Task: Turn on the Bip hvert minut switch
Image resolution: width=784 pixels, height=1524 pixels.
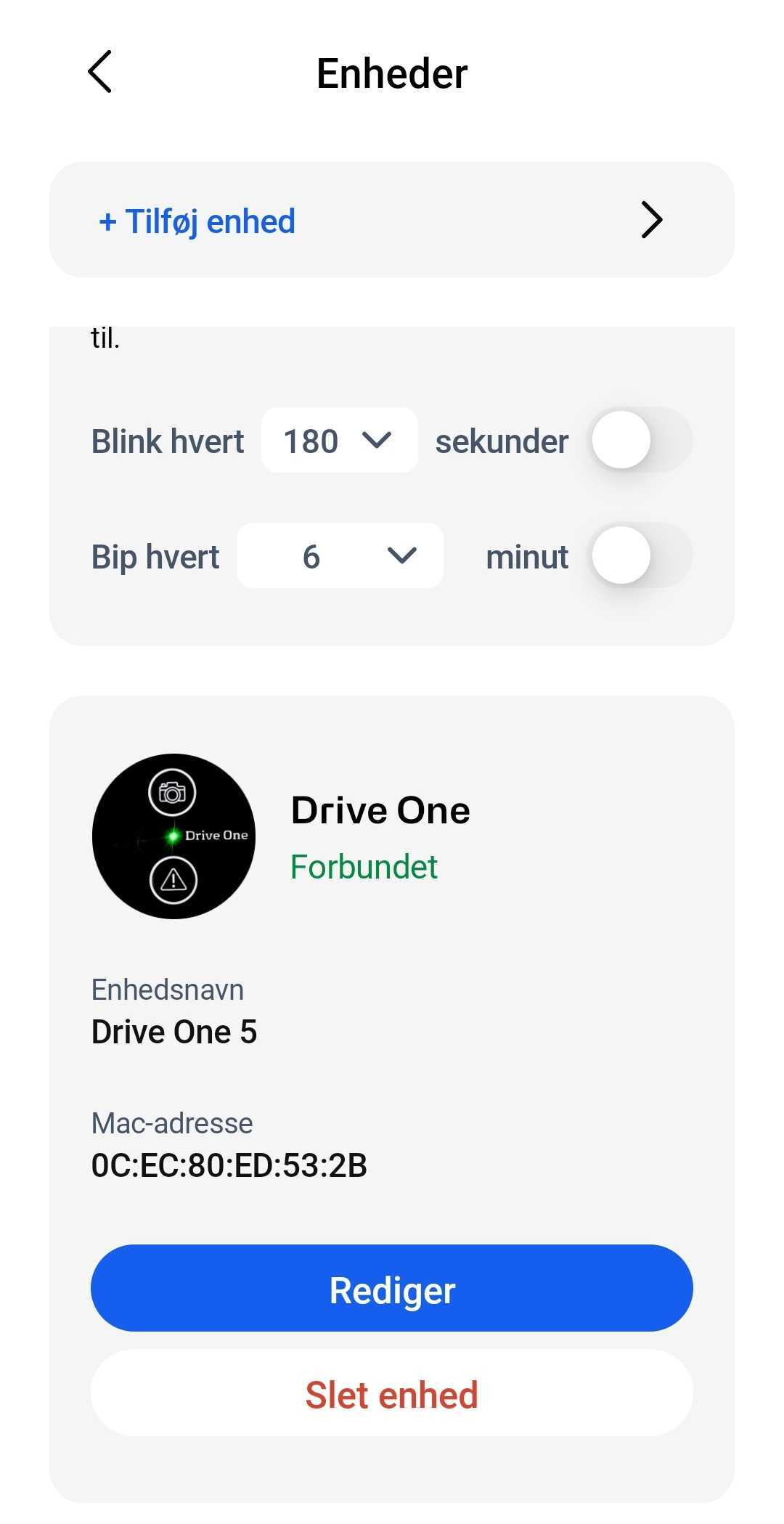Action: (x=641, y=556)
